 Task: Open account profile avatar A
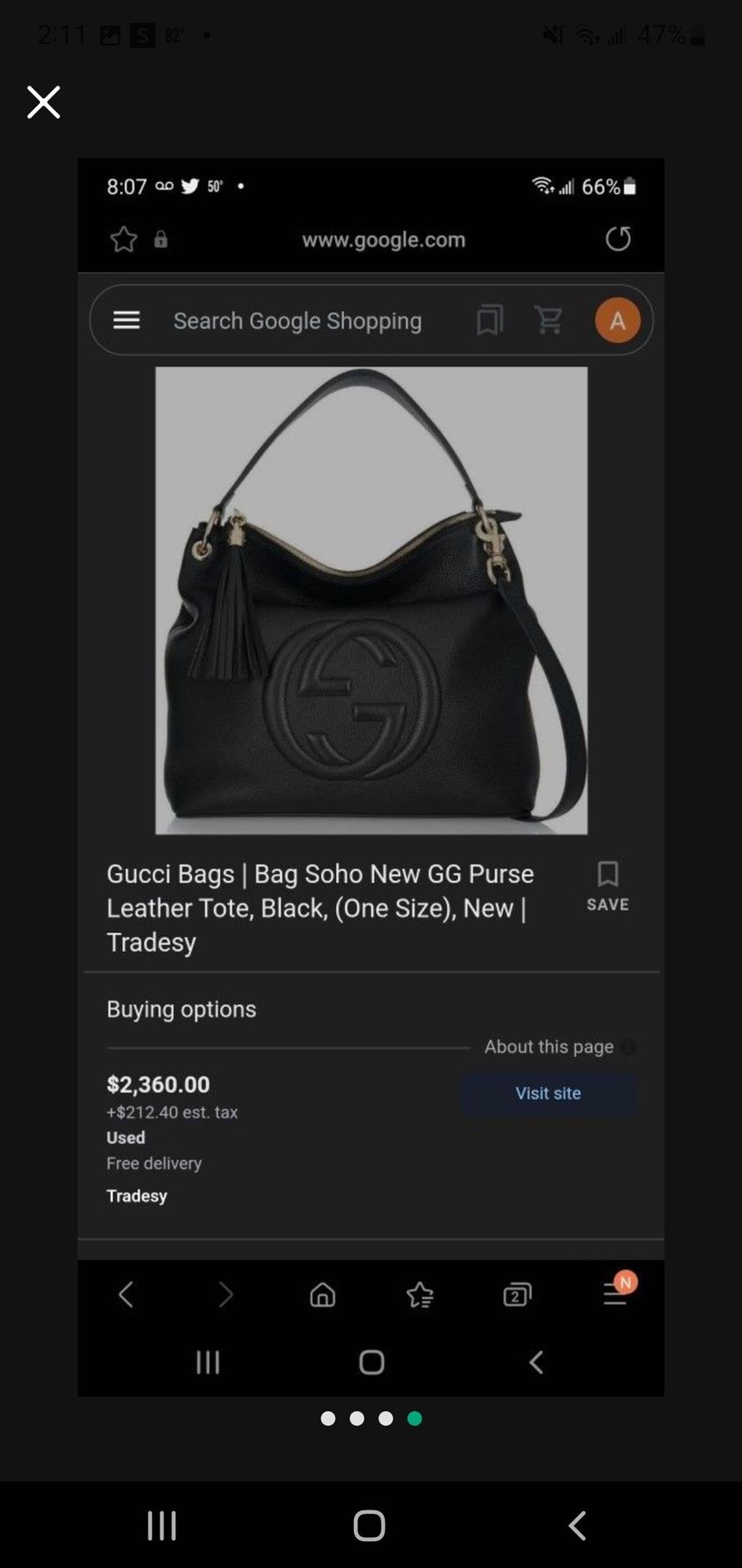coord(618,320)
